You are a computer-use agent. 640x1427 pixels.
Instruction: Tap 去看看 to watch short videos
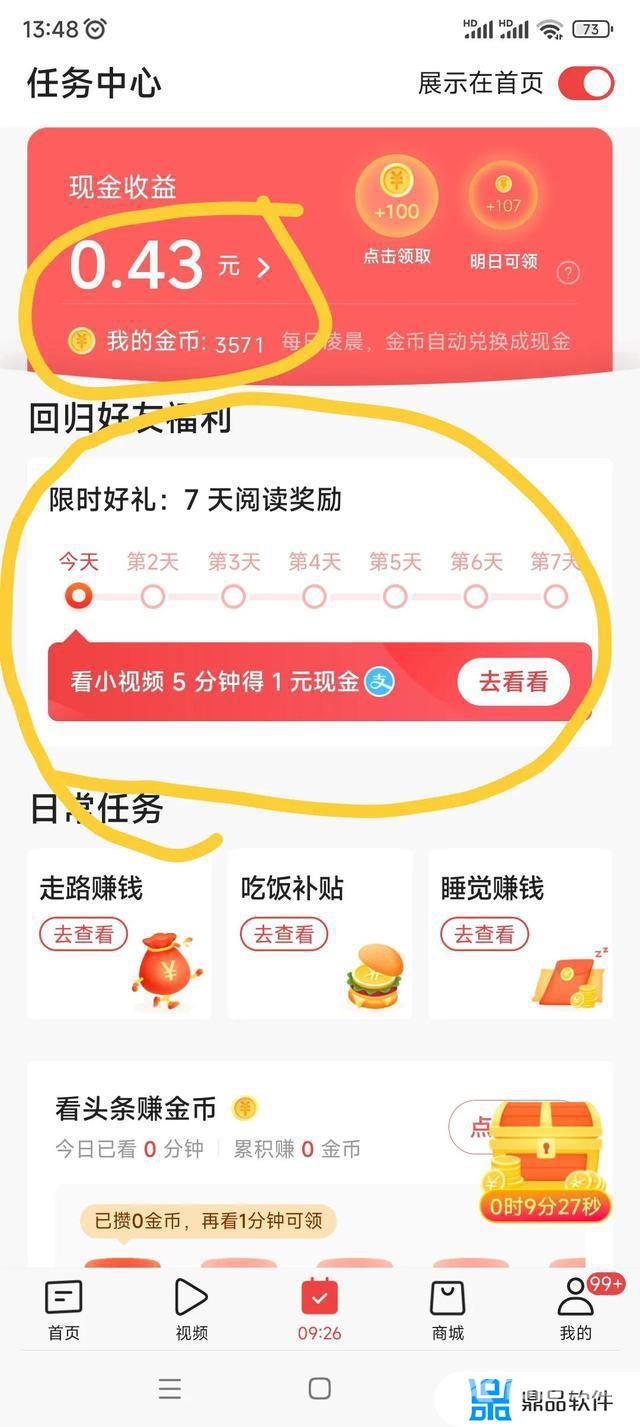(x=513, y=682)
